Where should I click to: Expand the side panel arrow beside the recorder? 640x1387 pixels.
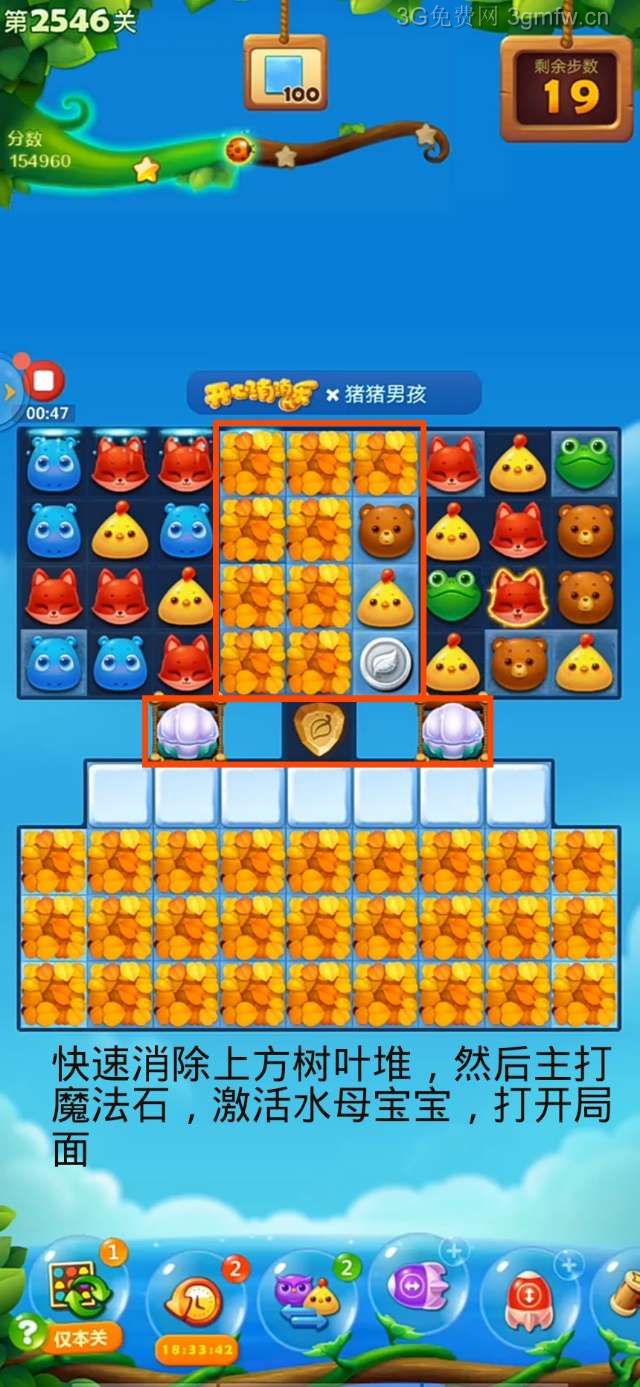point(8,392)
